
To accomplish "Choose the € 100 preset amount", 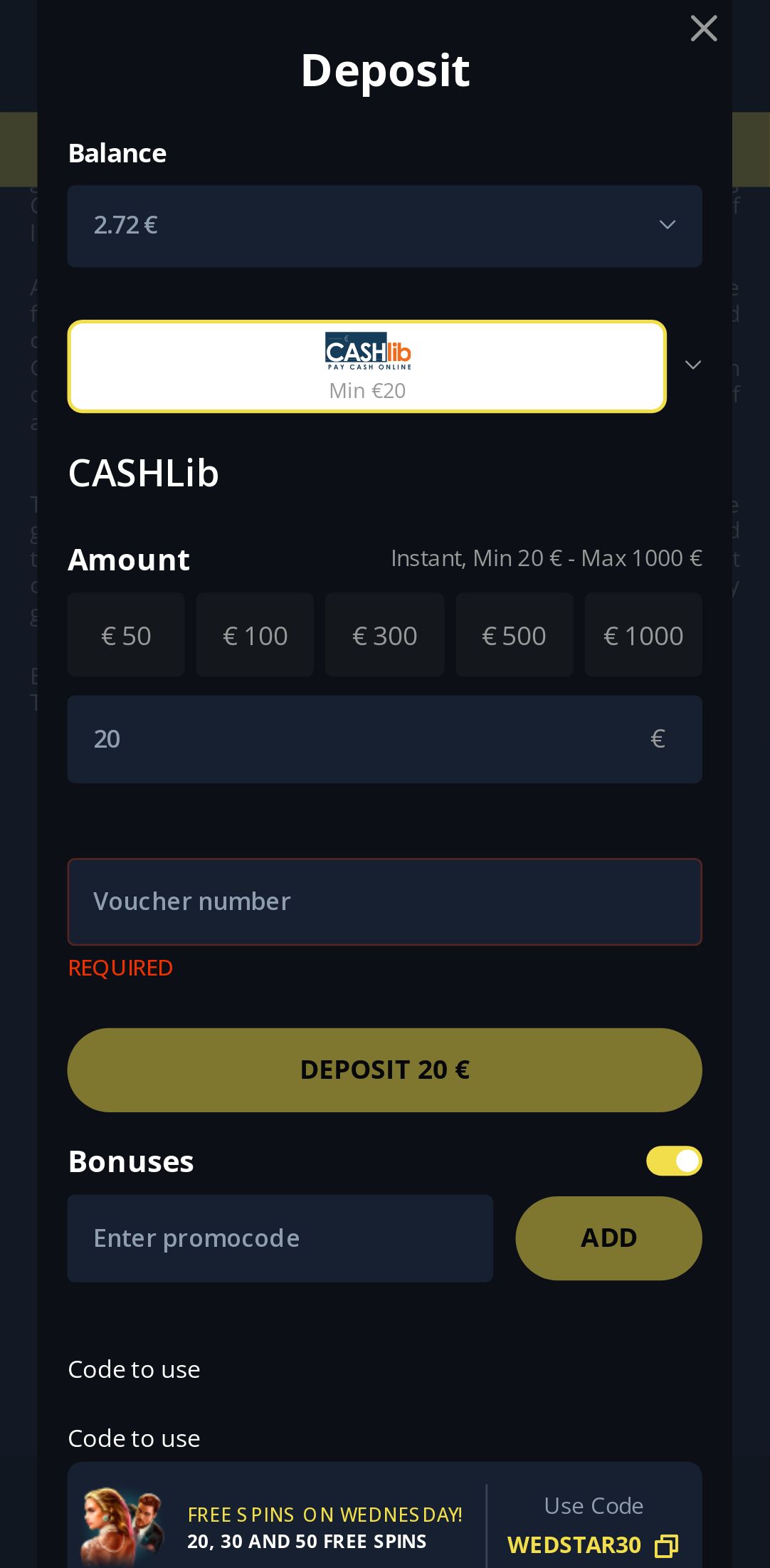I will click(255, 634).
